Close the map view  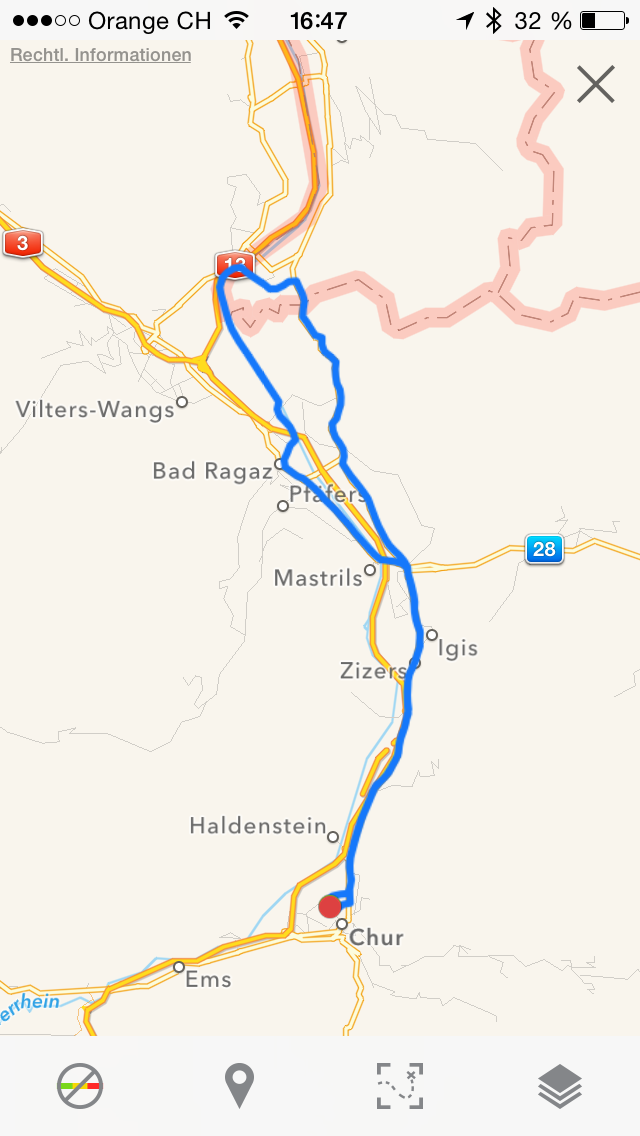(595, 84)
